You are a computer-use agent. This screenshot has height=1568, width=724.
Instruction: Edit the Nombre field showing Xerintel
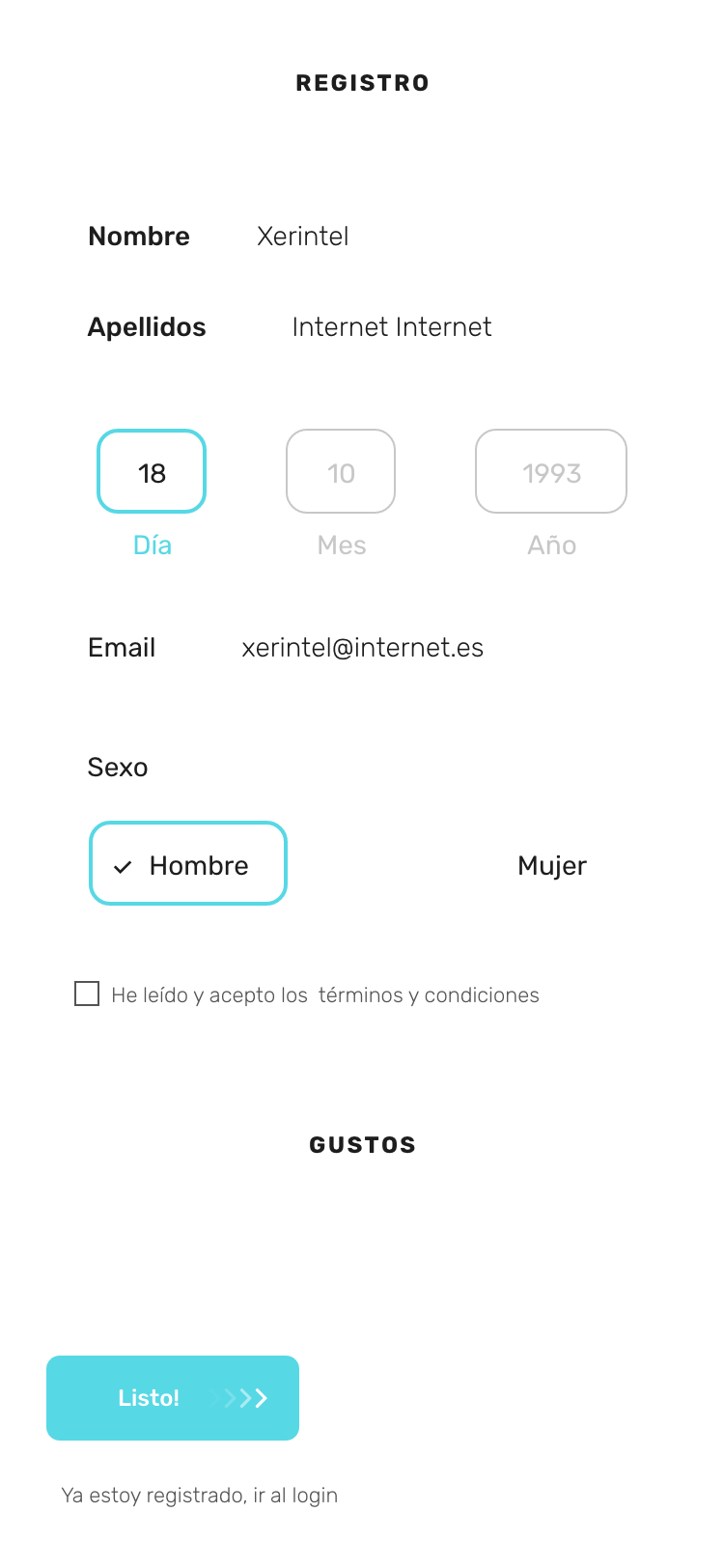(303, 237)
